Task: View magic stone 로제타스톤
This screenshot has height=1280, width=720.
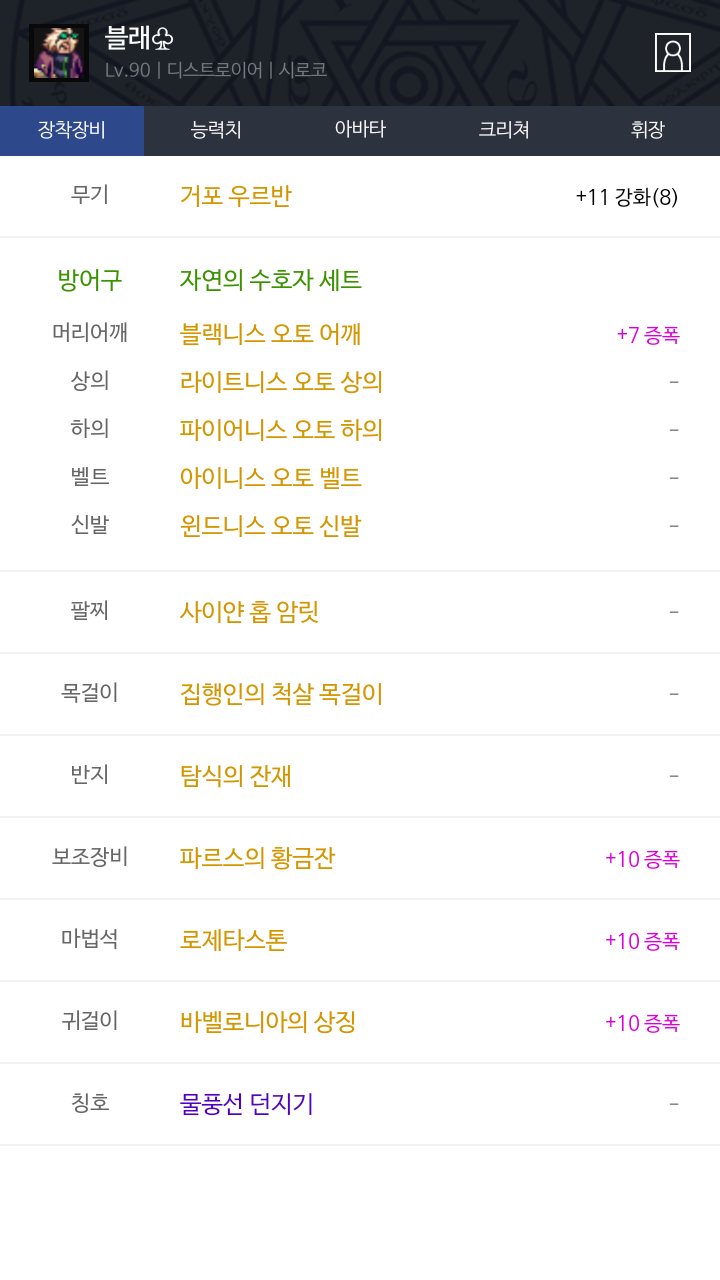Action: click(233, 940)
